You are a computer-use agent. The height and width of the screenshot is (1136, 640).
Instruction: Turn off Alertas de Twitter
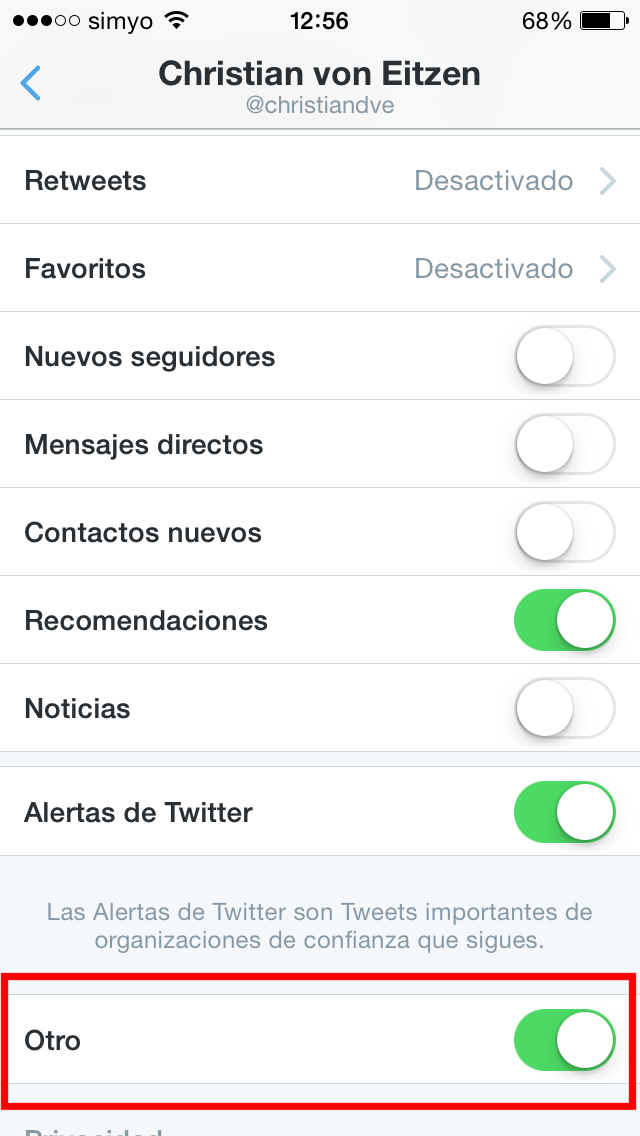pyautogui.click(x=565, y=812)
